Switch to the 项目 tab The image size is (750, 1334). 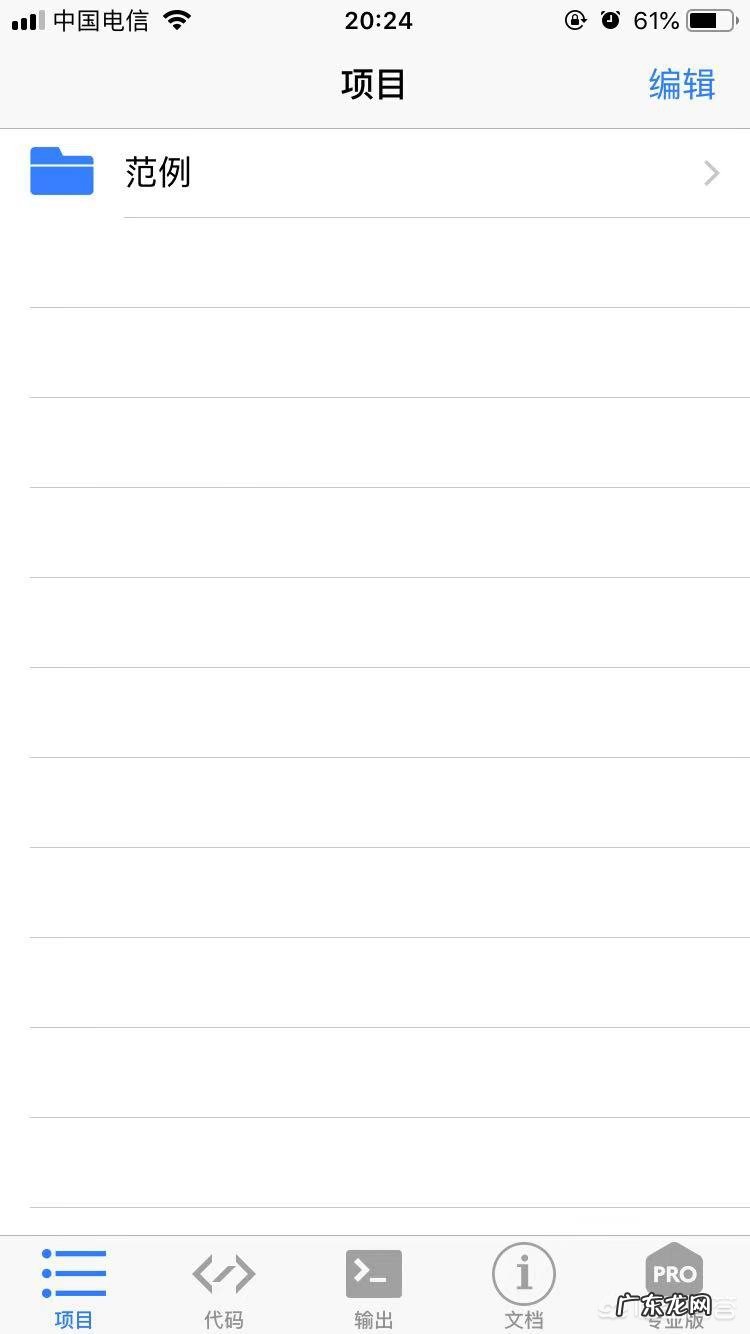click(74, 1287)
